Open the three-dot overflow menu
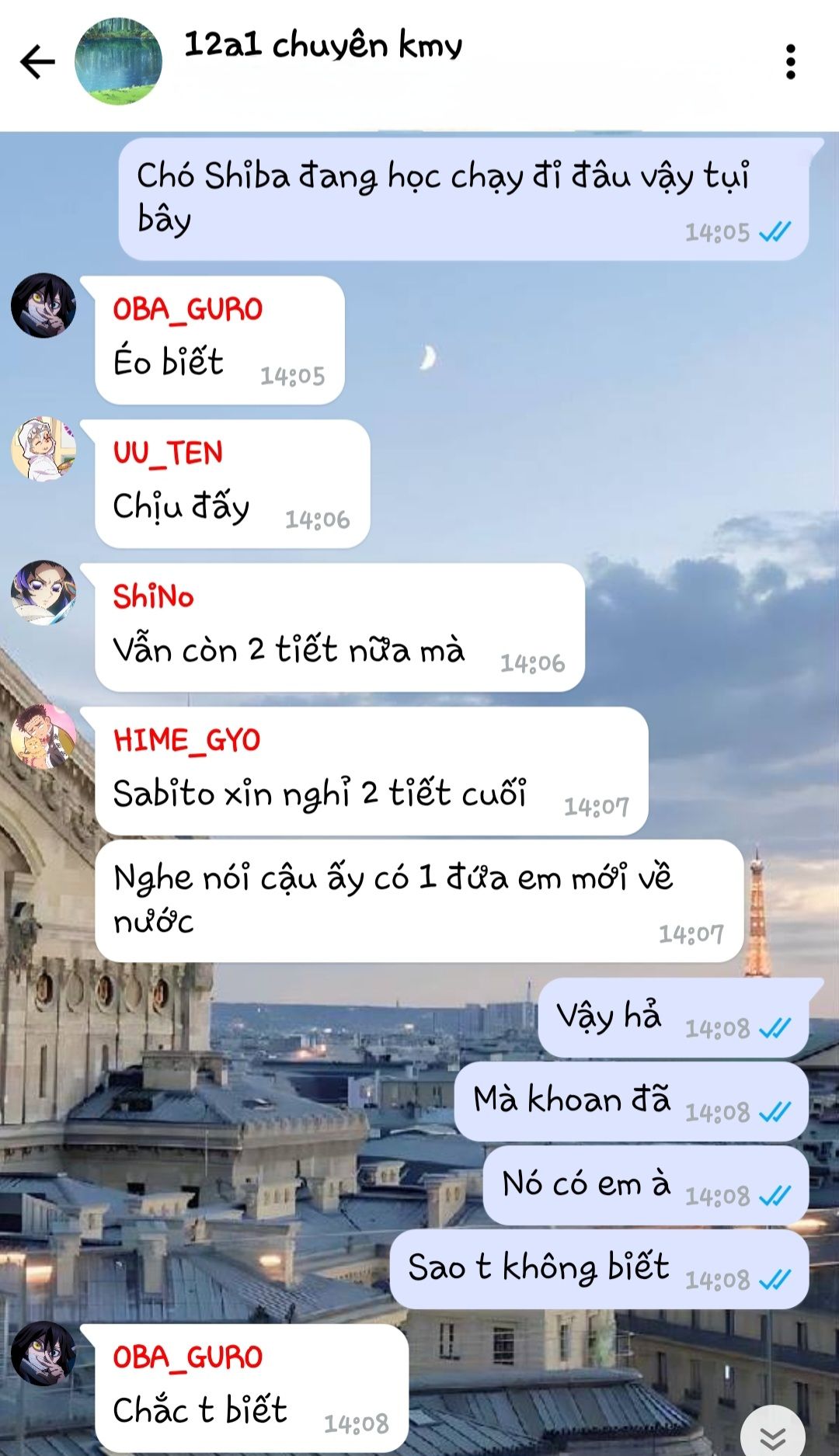Screen dimensions: 839x1456 (x=790, y=62)
